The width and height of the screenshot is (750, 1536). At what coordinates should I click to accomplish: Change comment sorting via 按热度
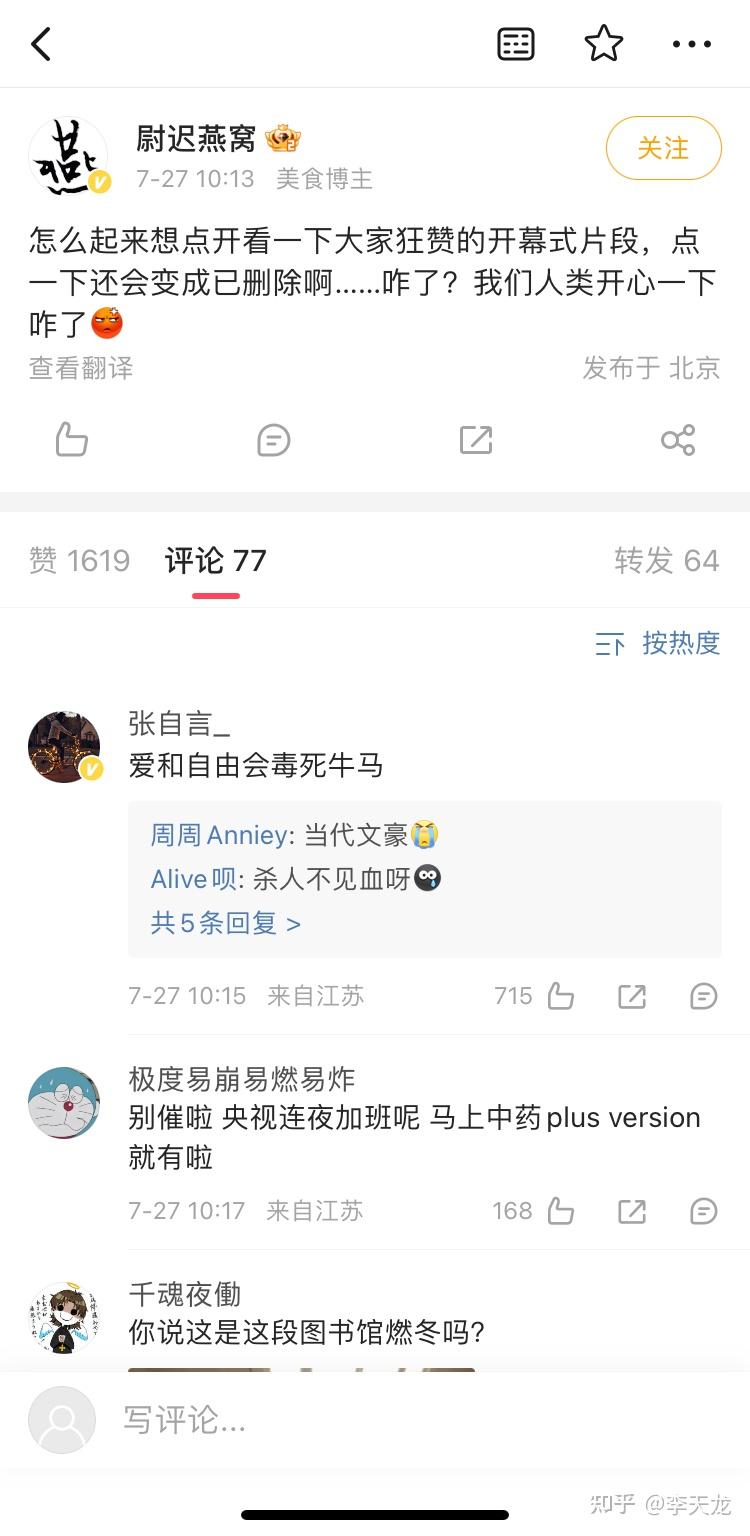pyautogui.click(x=658, y=643)
